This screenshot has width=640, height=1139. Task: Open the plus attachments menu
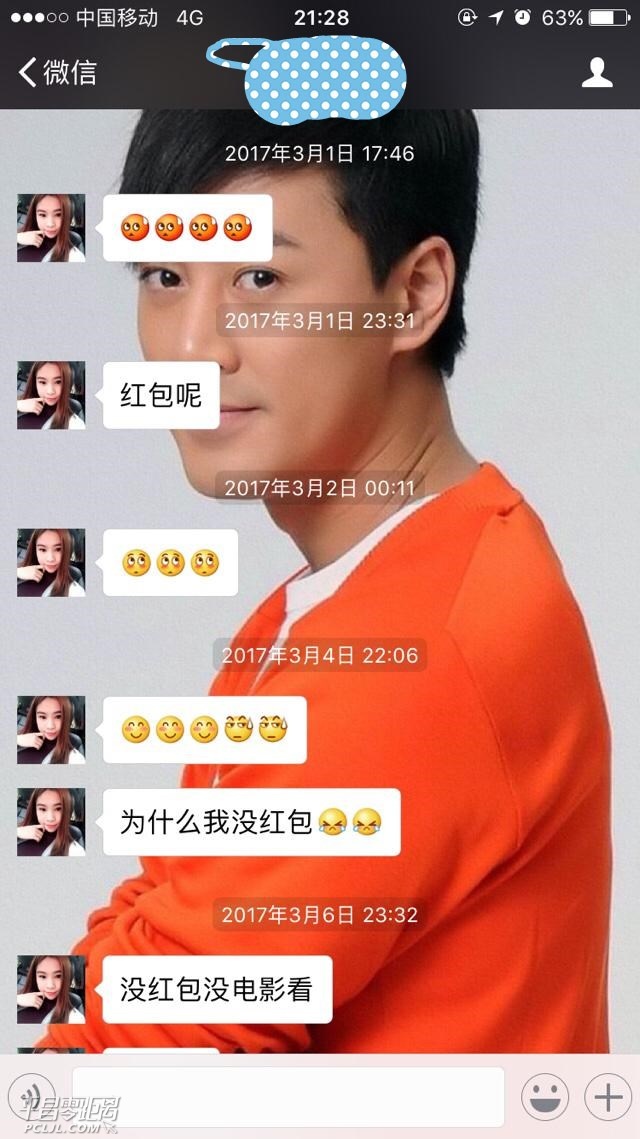(608, 1097)
